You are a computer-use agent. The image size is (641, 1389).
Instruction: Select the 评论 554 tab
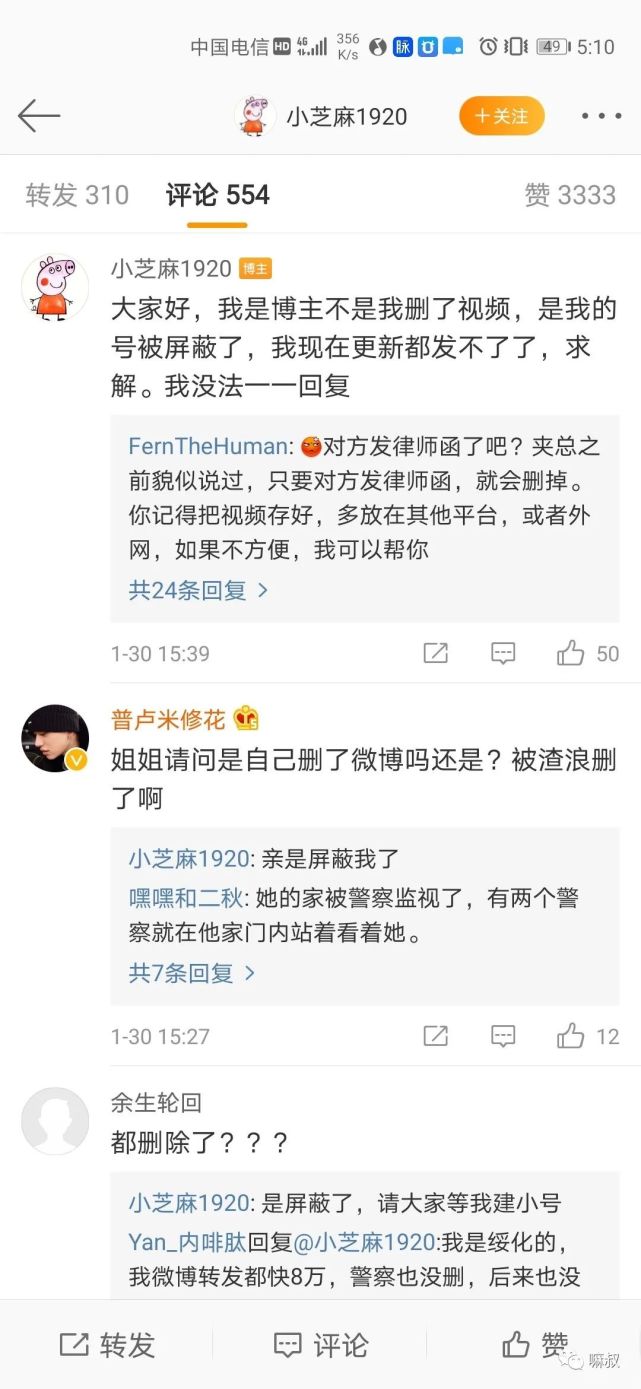coord(217,195)
